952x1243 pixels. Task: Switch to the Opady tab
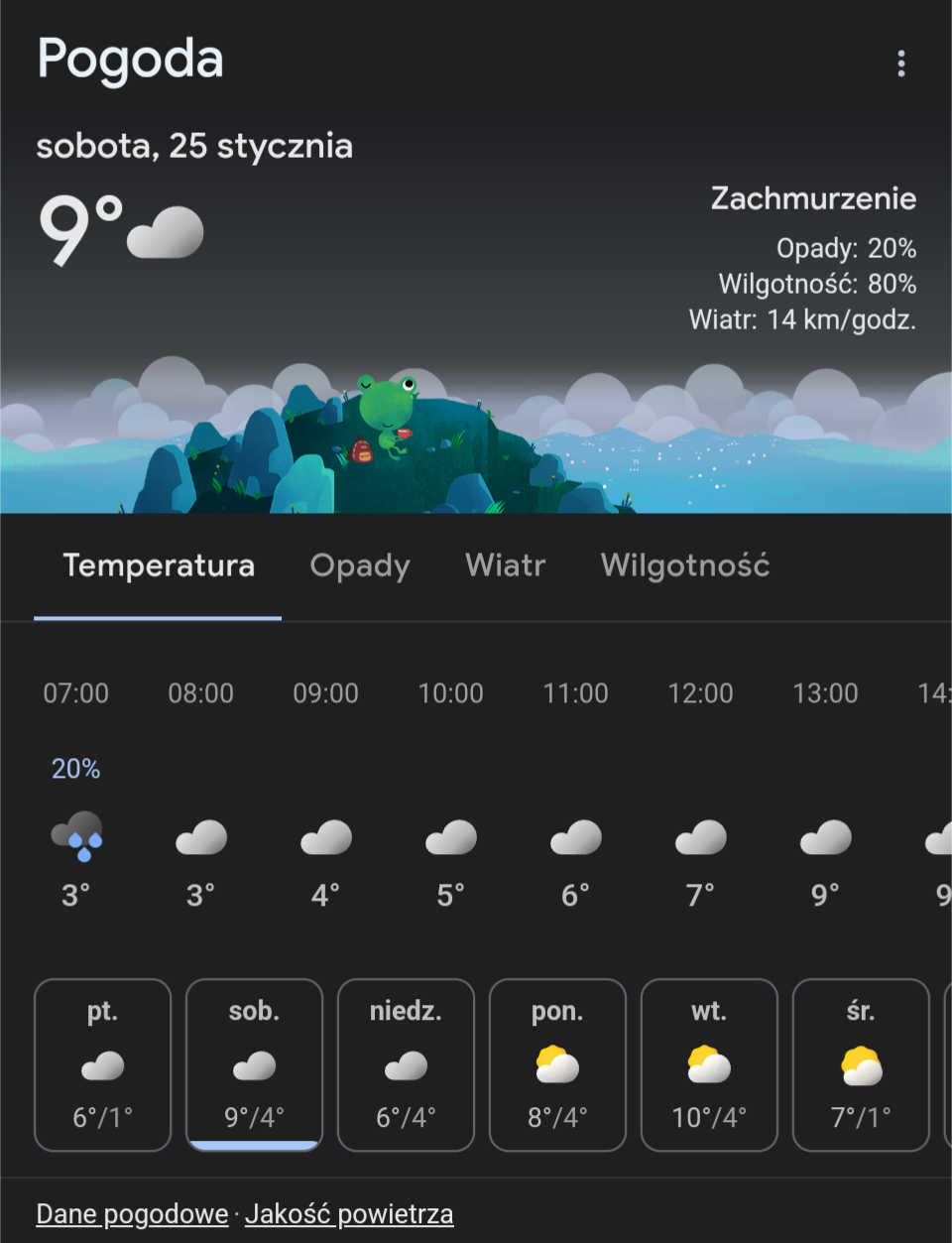coord(359,565)
